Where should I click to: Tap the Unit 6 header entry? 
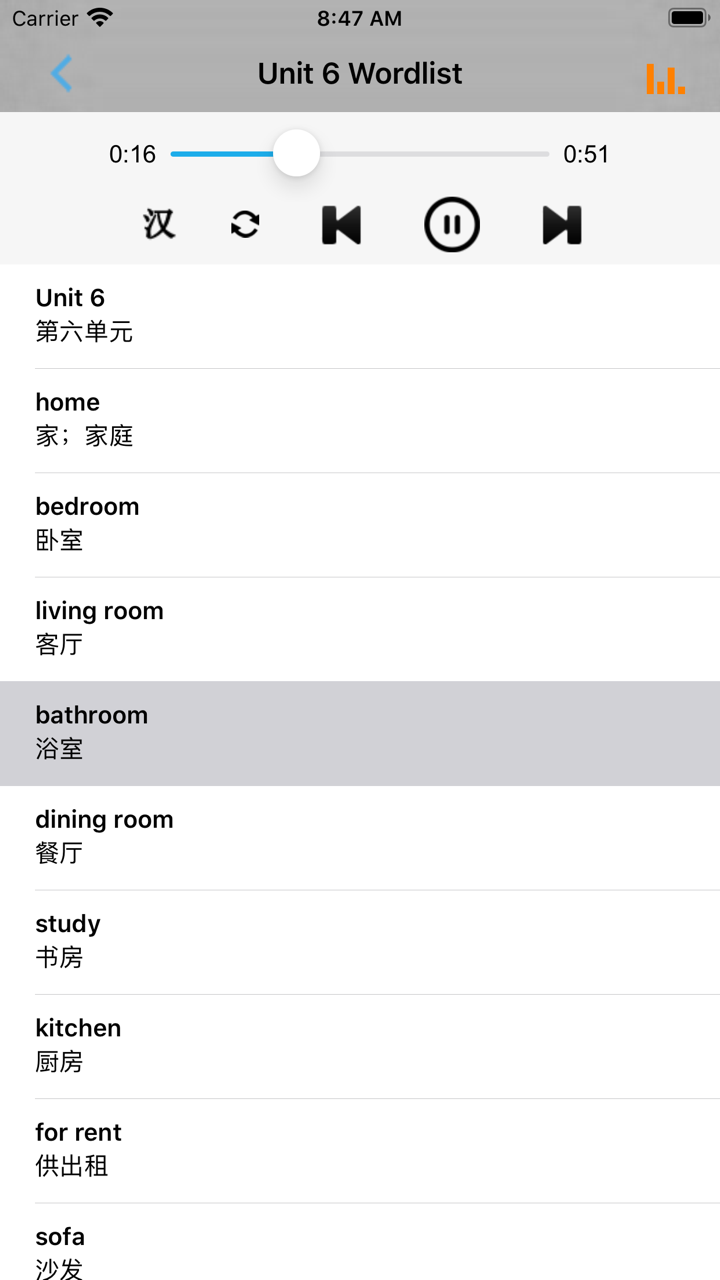pyautogui.click(x=360, y=314)
